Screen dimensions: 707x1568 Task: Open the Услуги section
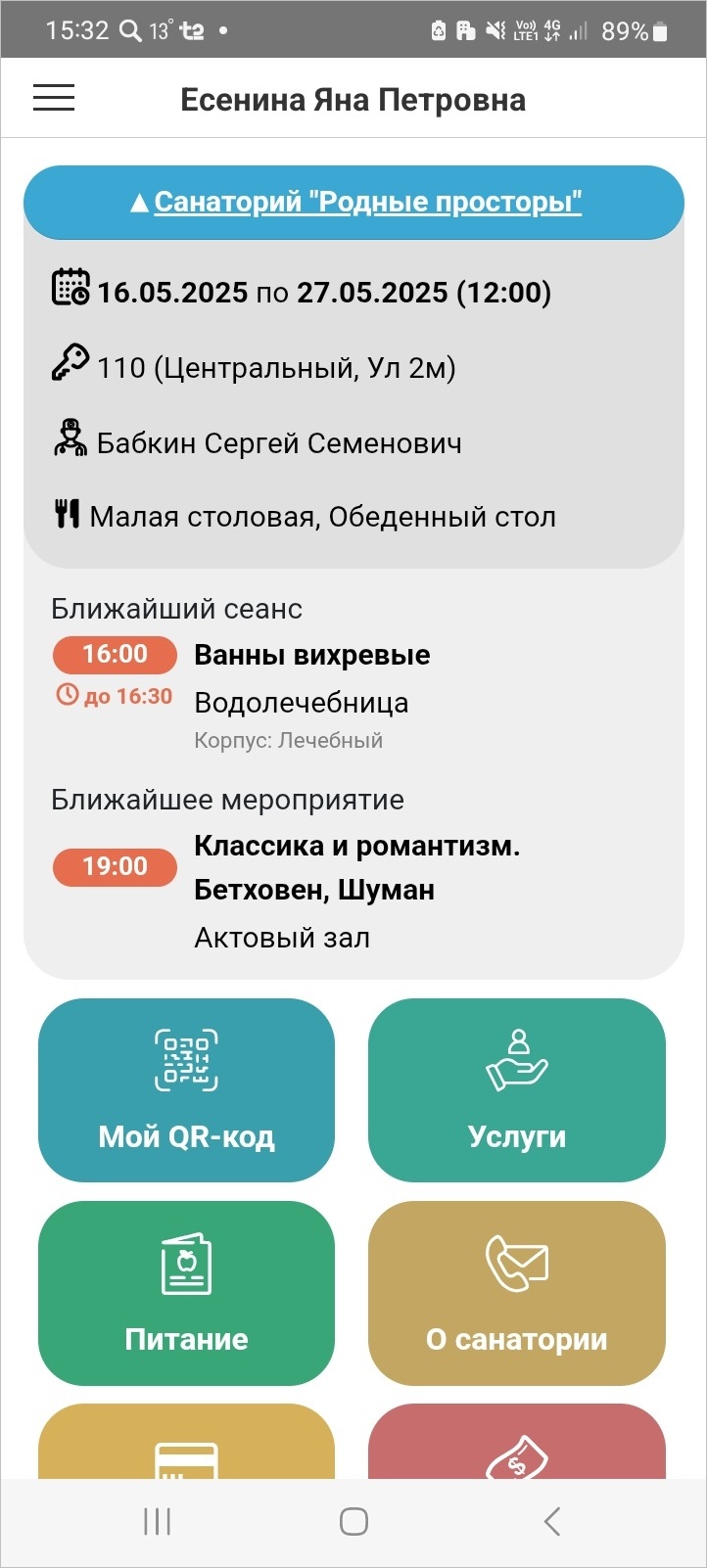(x=516, y=1089)
